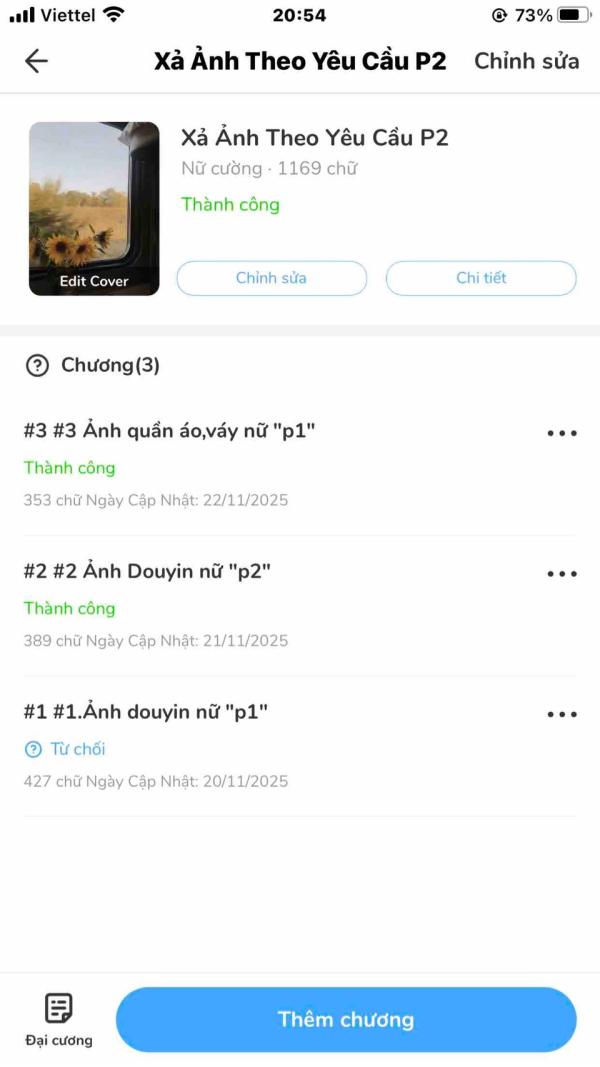Viewport: 600px width, 1067px height.
Task: Add a new chapter with "Thêm chương"
Action: tap(346, 1020)
